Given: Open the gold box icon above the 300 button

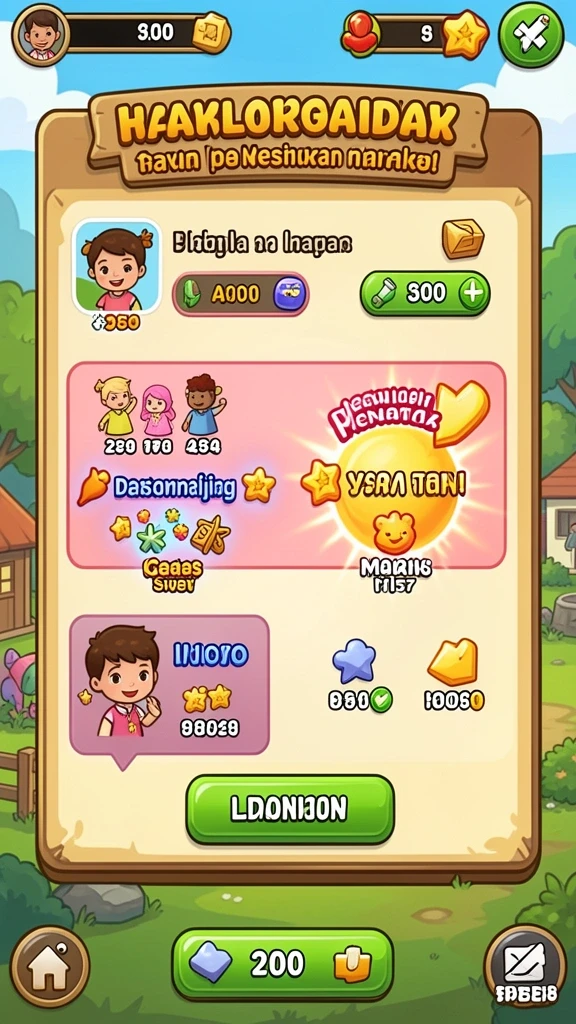Looking at the screenshot, I should (x=463, y=238).
